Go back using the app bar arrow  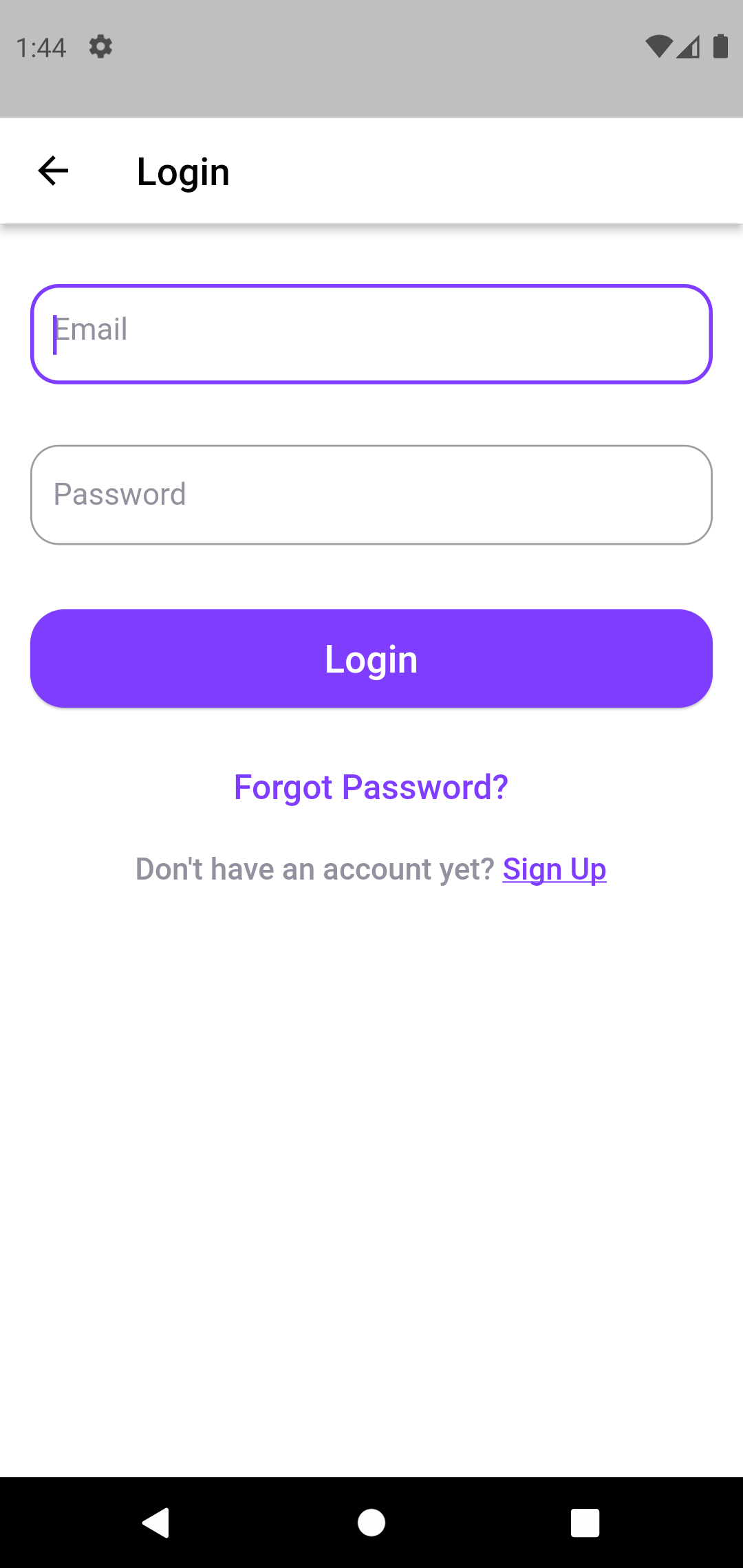[x=53, y=171]
